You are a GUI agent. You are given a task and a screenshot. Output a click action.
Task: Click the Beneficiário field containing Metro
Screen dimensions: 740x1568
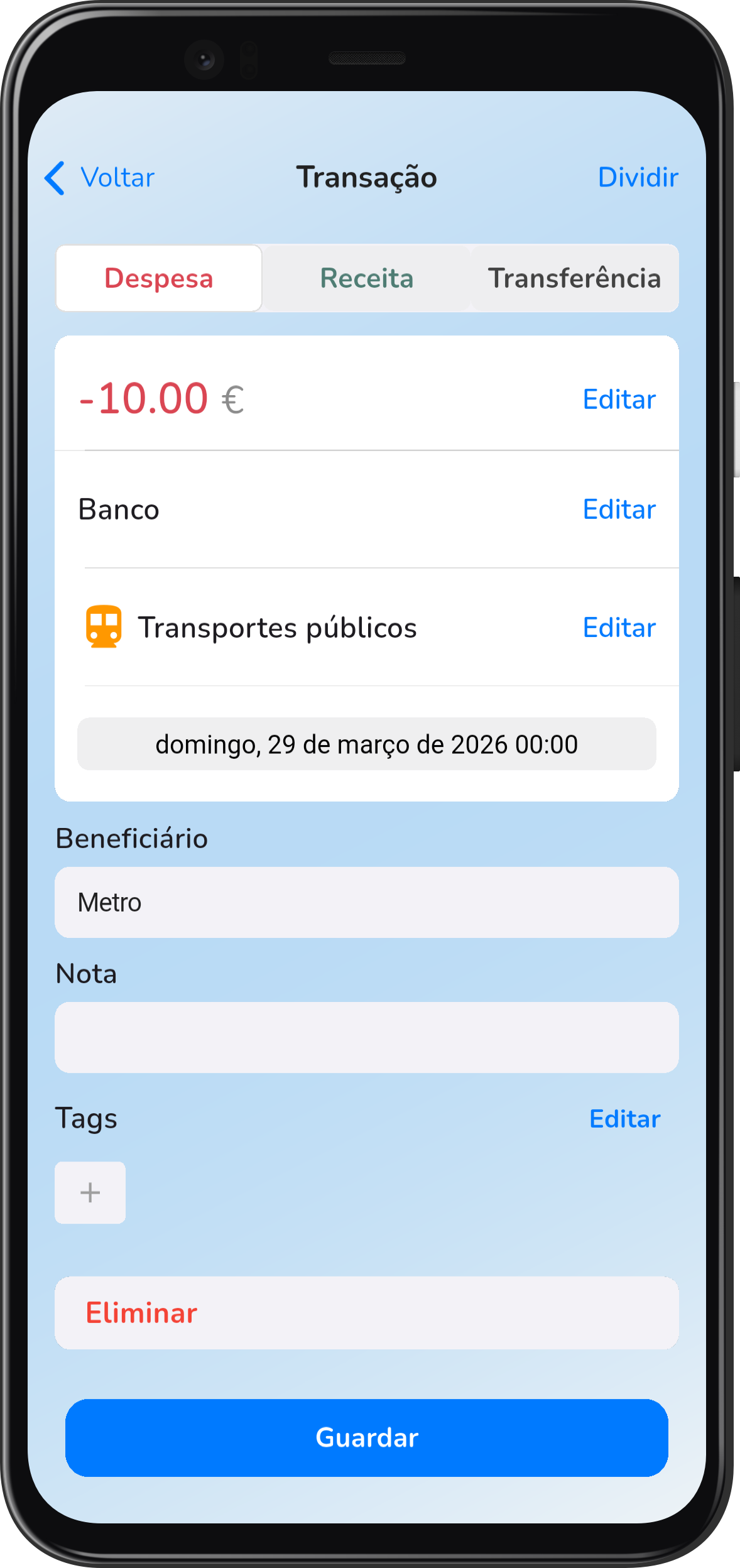pos(366,902)
